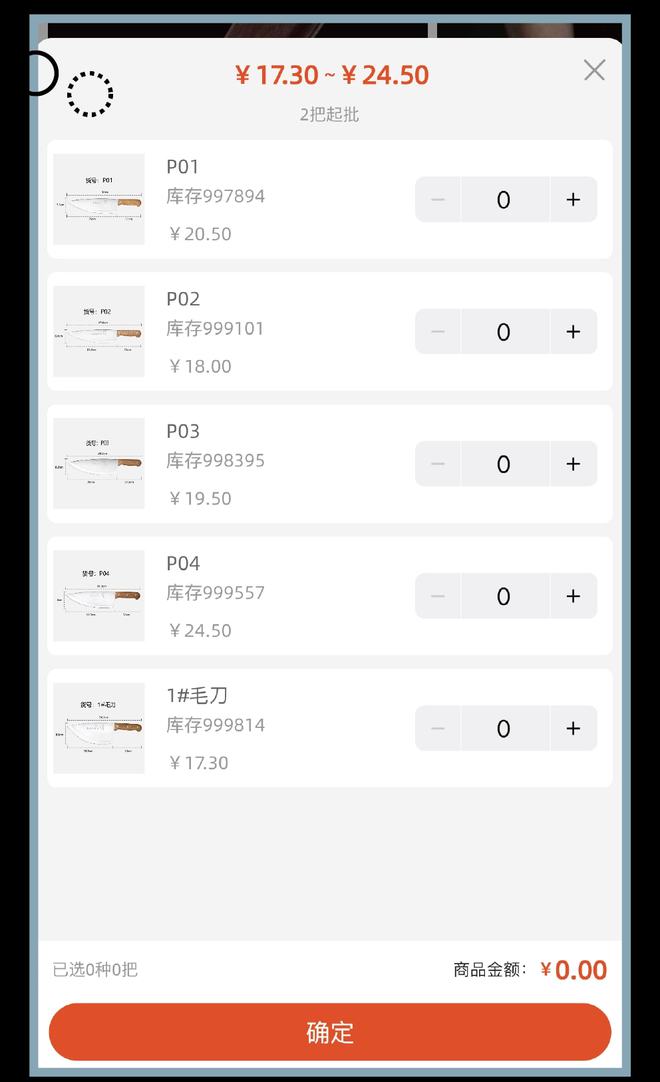This screenshot has width=660, height=1082.
Task: Add one 1#毛刀 item
Action: coord(573,728)
